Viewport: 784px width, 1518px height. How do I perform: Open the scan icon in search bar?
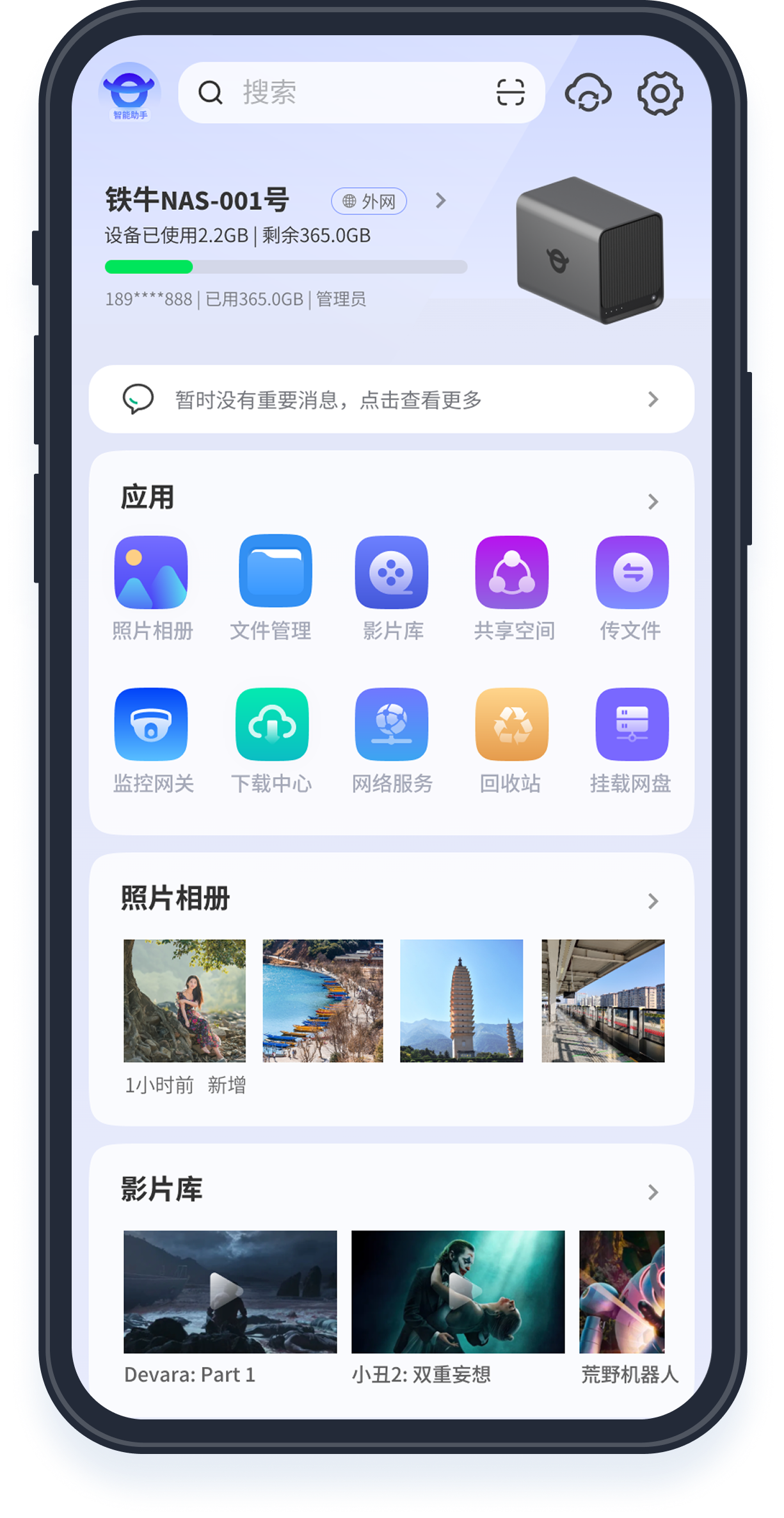pos(510,93)
